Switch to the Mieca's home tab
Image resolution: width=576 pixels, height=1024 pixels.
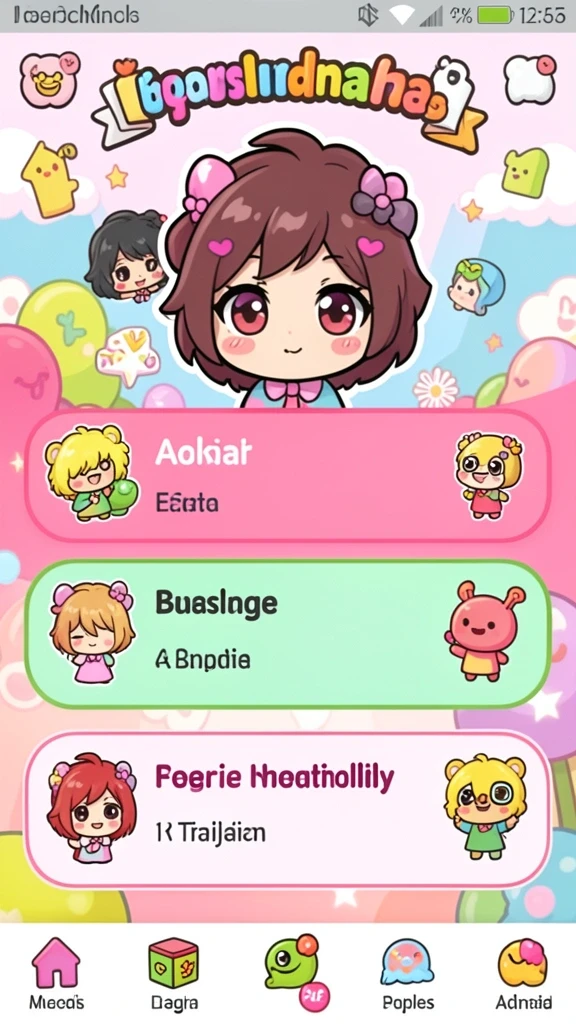(x=56, y=973)
